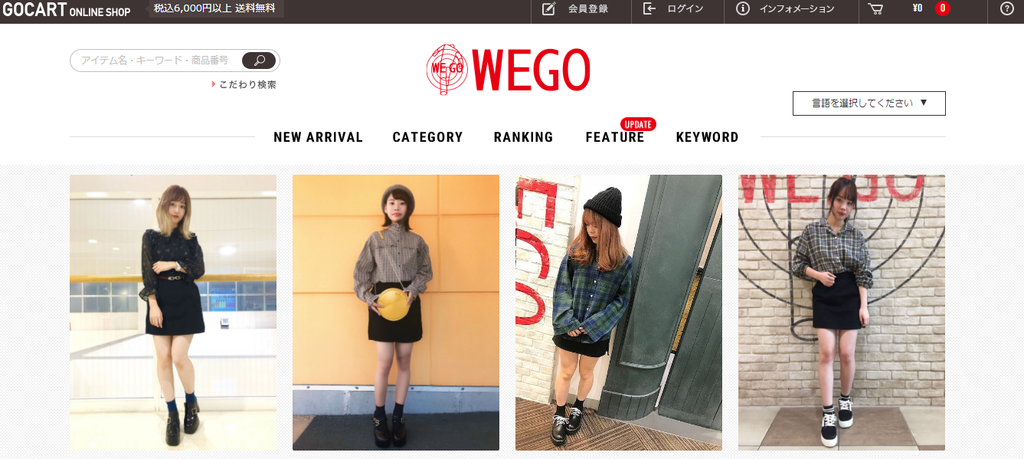The width and height of the screenshot is (1024, 459).
Task: Open the FEATURE section
Action: click(614, 137)
